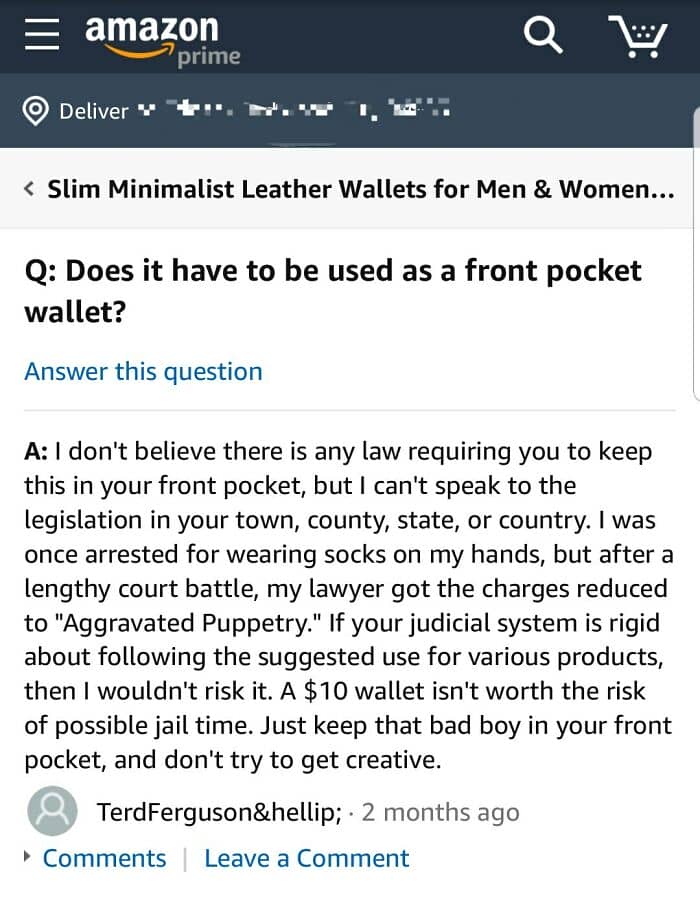The height and width of the screenshot is (903, 700).
Task: Tap Answer this question link
Action: (143, 371)
